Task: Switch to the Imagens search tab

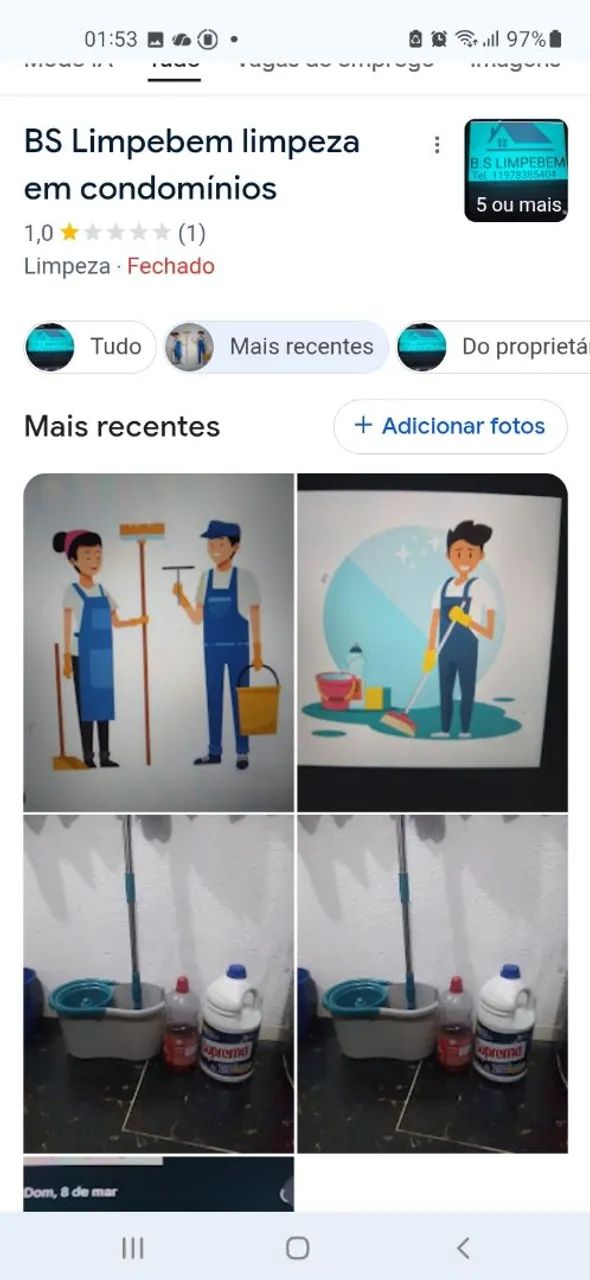Action: click(x=515, y=62)
